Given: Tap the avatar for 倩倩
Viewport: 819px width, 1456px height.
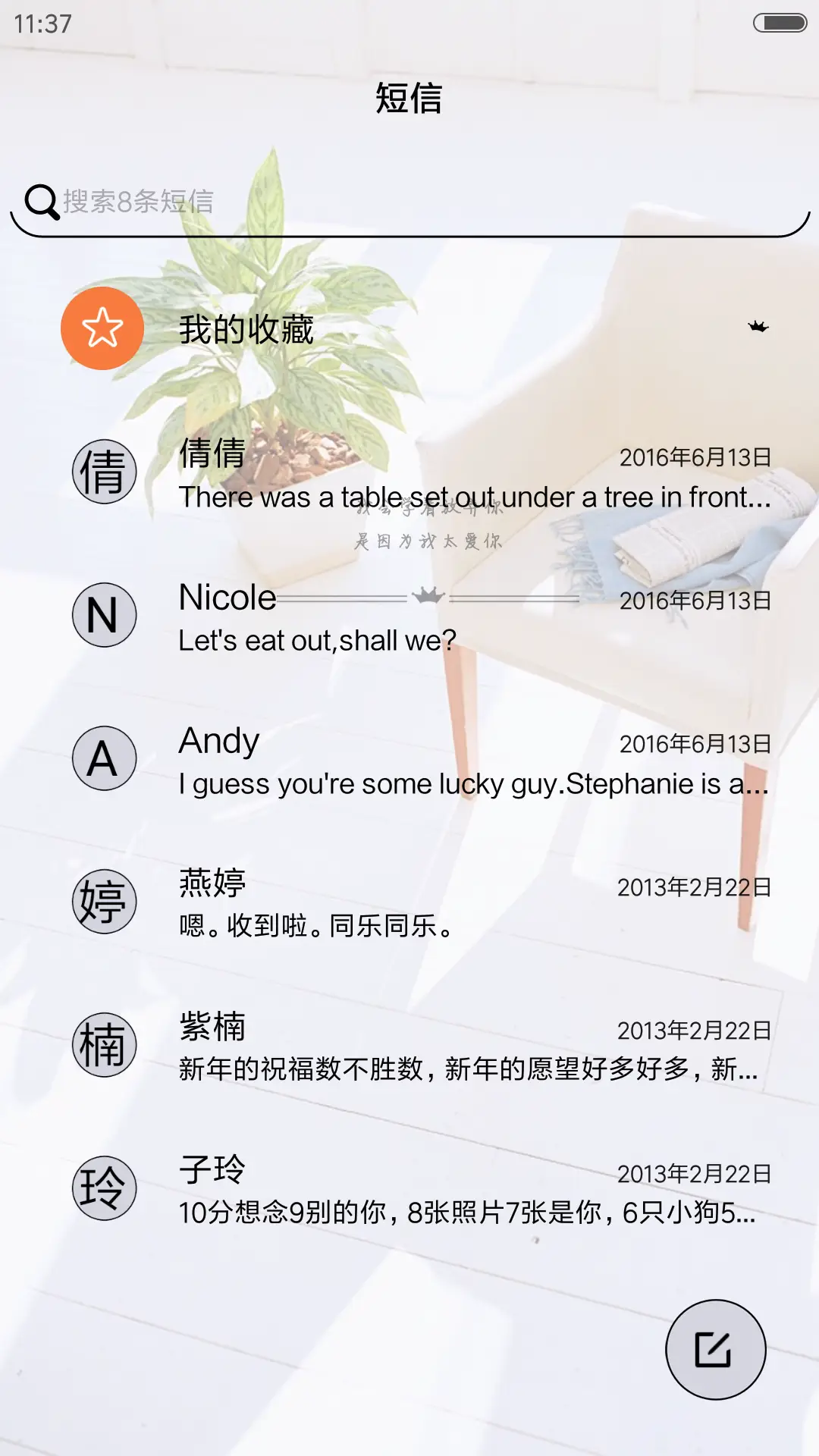Looking at the screenshot, I should [x=104, y=471].
